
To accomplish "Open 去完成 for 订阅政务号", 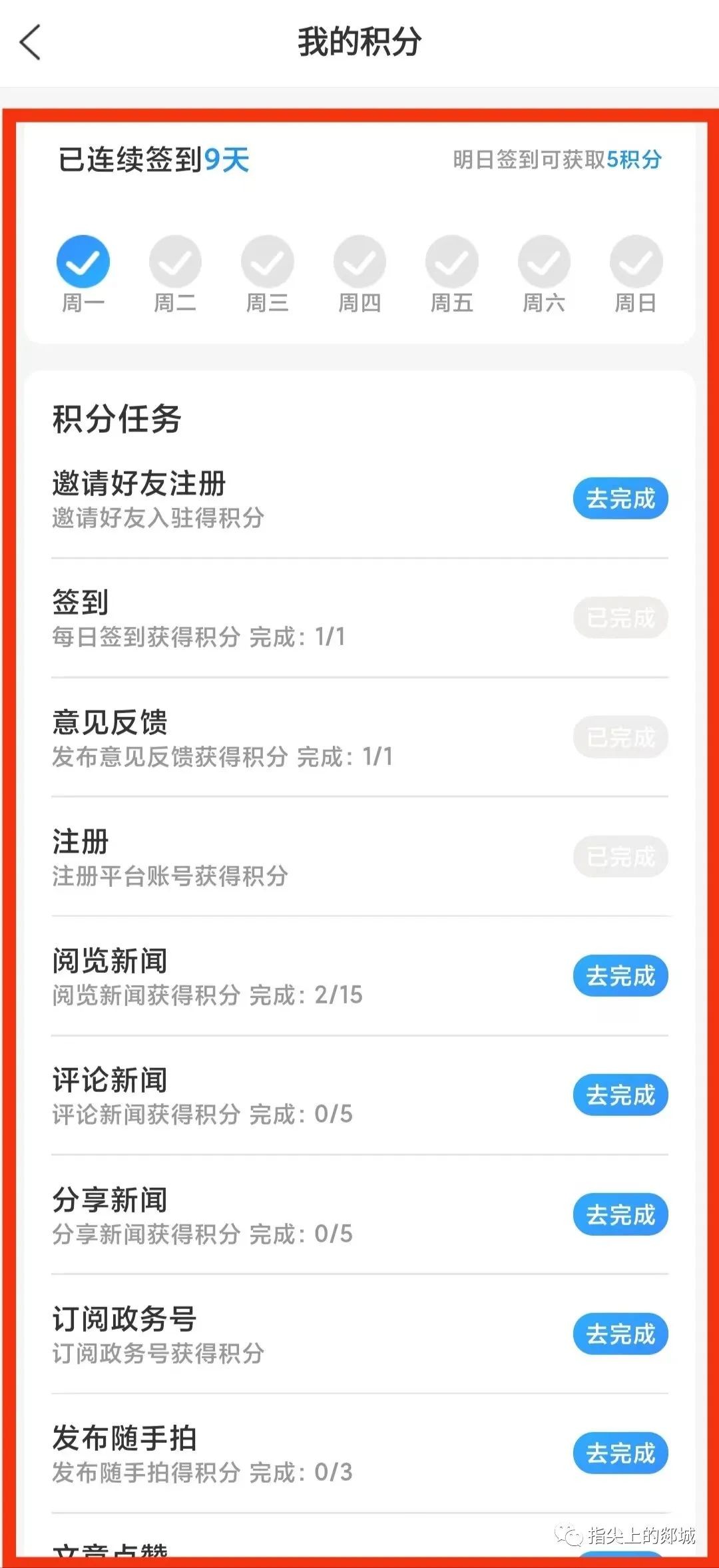I will (x=620, y=1334).
